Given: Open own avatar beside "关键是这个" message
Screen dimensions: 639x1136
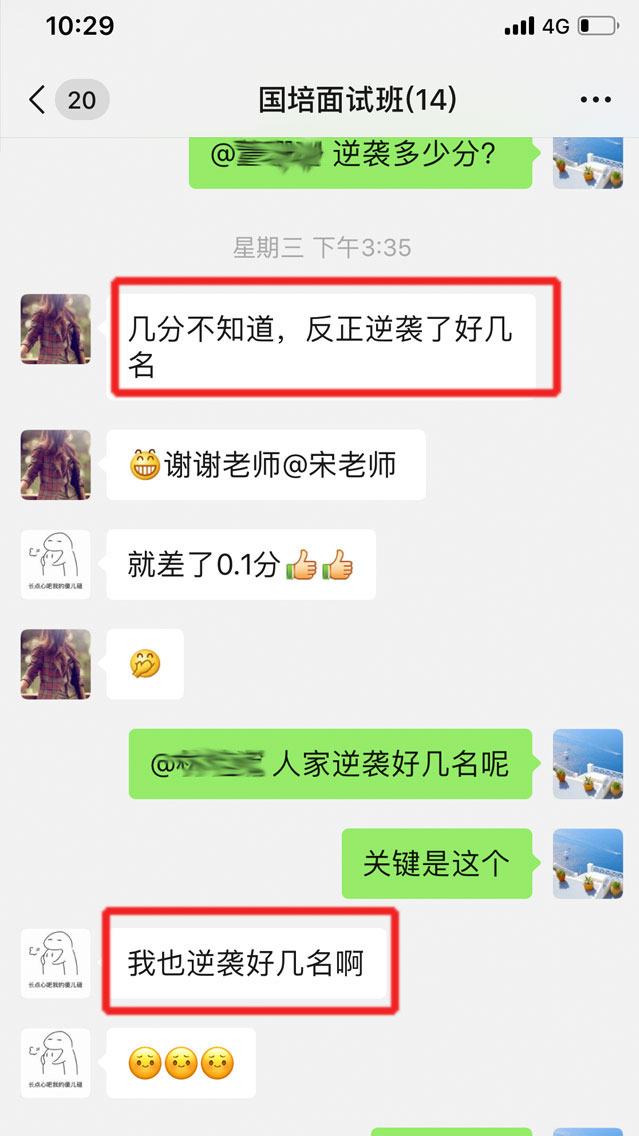Looking at the screenshot, I should [x=588, y=863].
